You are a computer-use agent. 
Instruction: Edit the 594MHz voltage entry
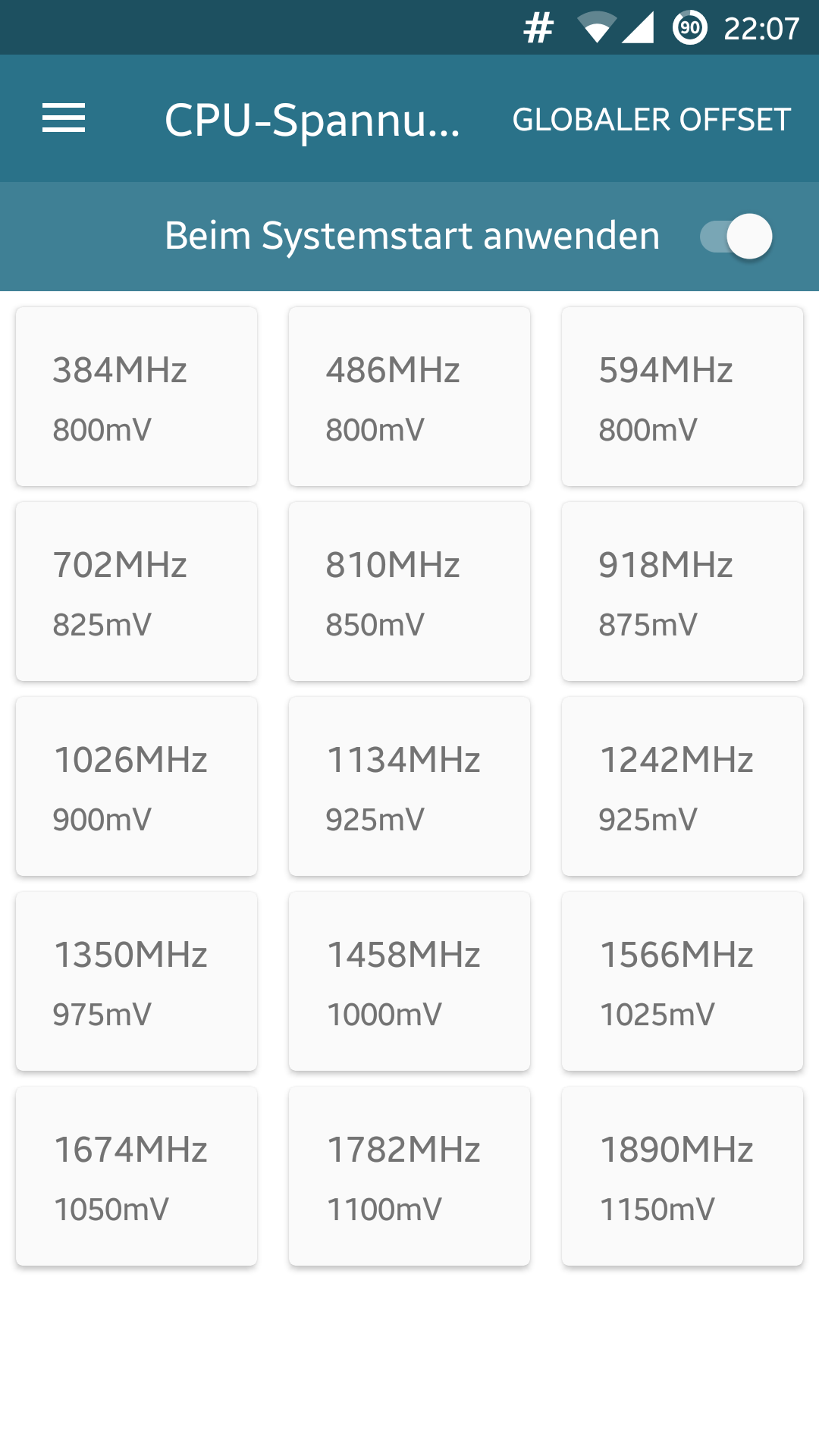click(682, 397)
